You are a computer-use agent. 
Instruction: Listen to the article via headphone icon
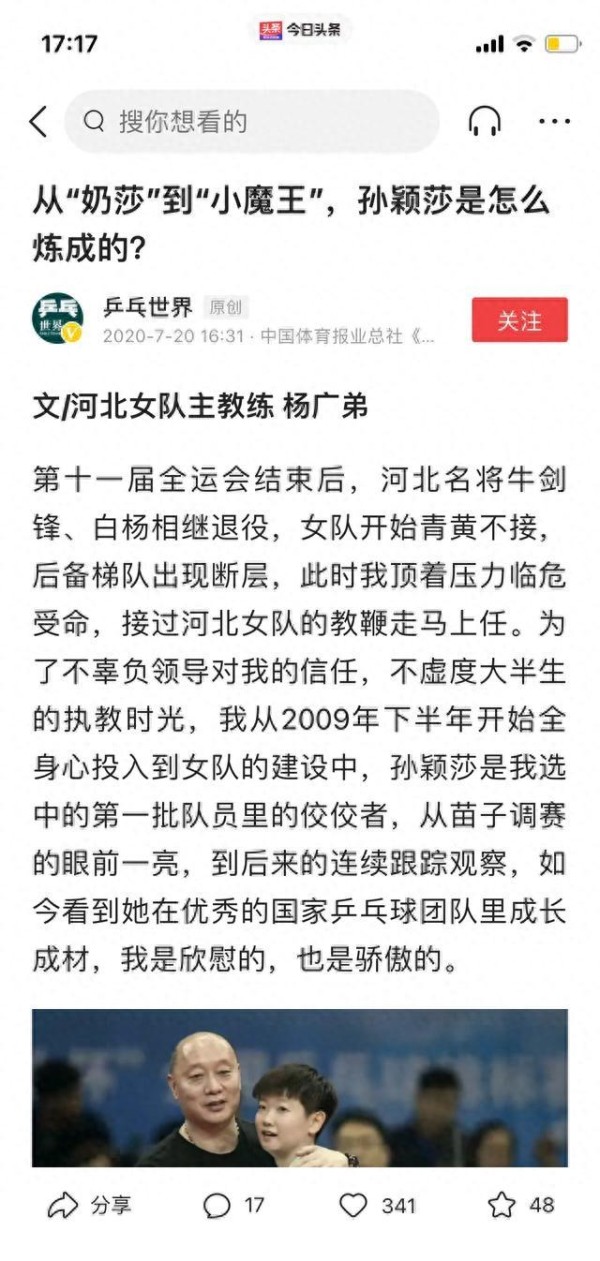(484, 122)
